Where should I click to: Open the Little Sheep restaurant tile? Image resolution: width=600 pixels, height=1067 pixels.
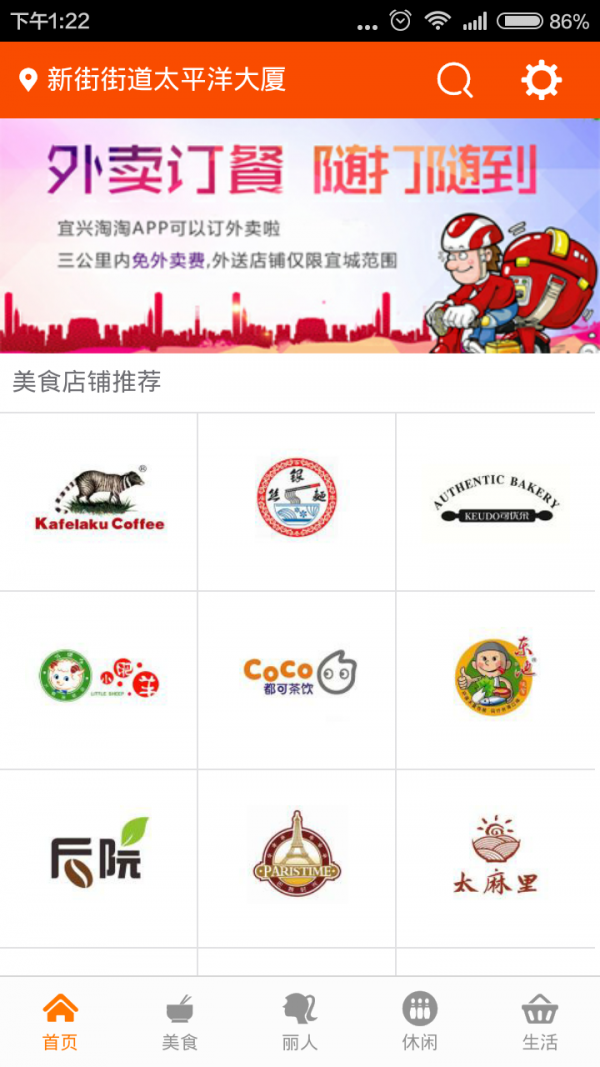pyautogui.click(x=99, y=679)
